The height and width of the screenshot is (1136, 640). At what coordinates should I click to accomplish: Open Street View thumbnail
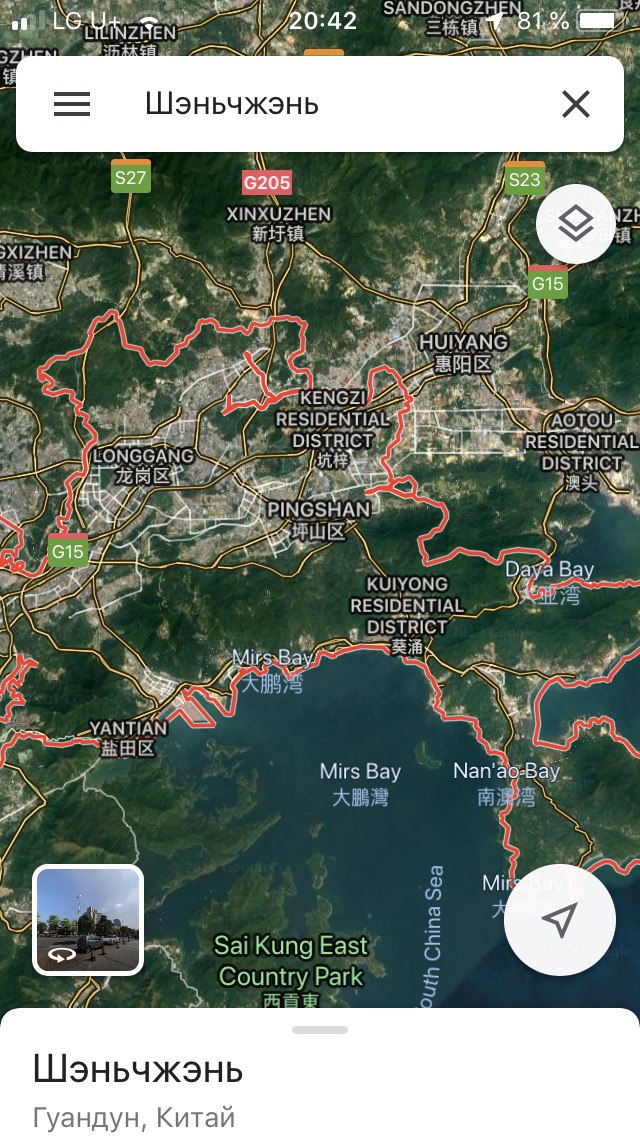[88, 920]
